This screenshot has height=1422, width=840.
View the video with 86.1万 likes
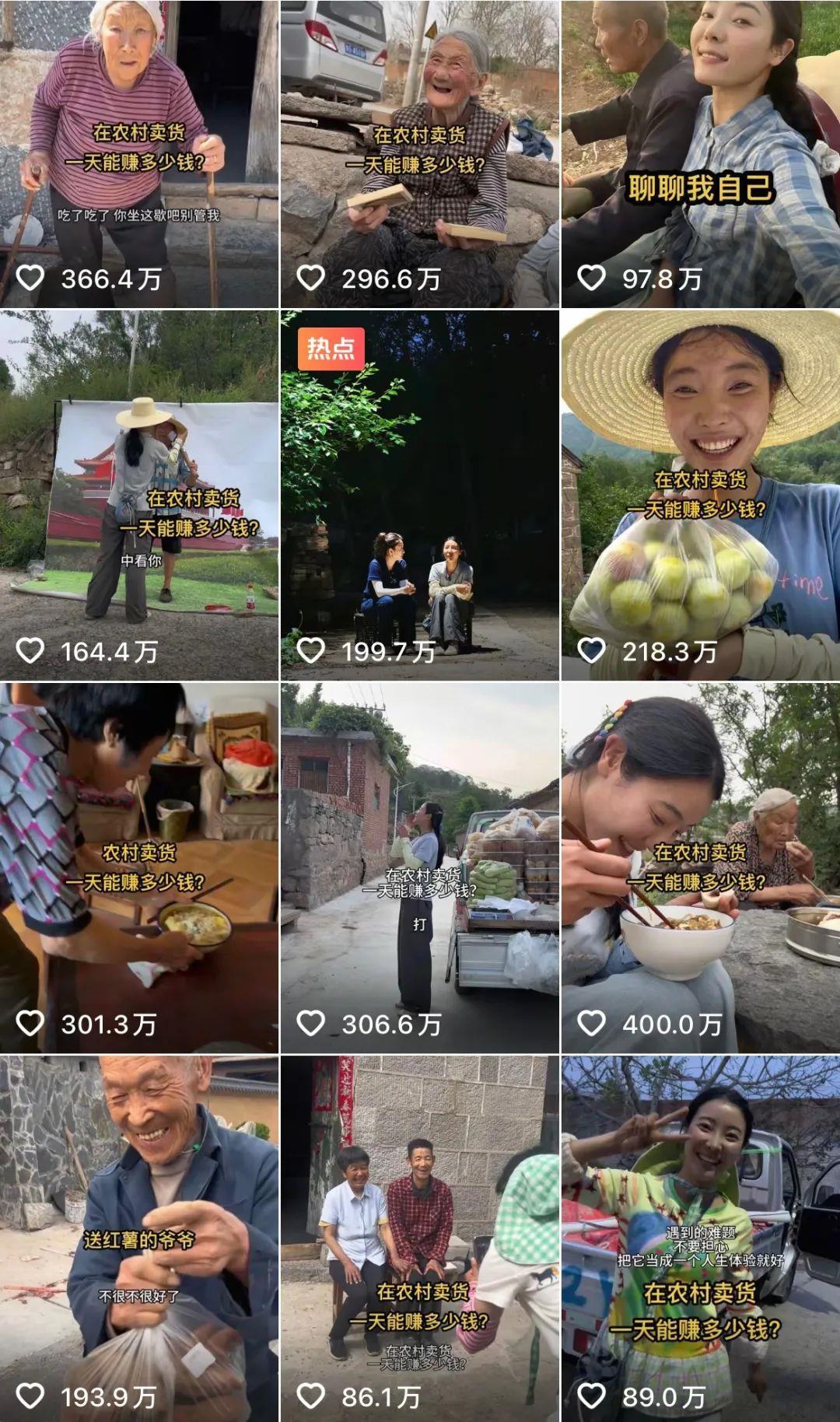pyautogui.click(x=420, y=1238)
